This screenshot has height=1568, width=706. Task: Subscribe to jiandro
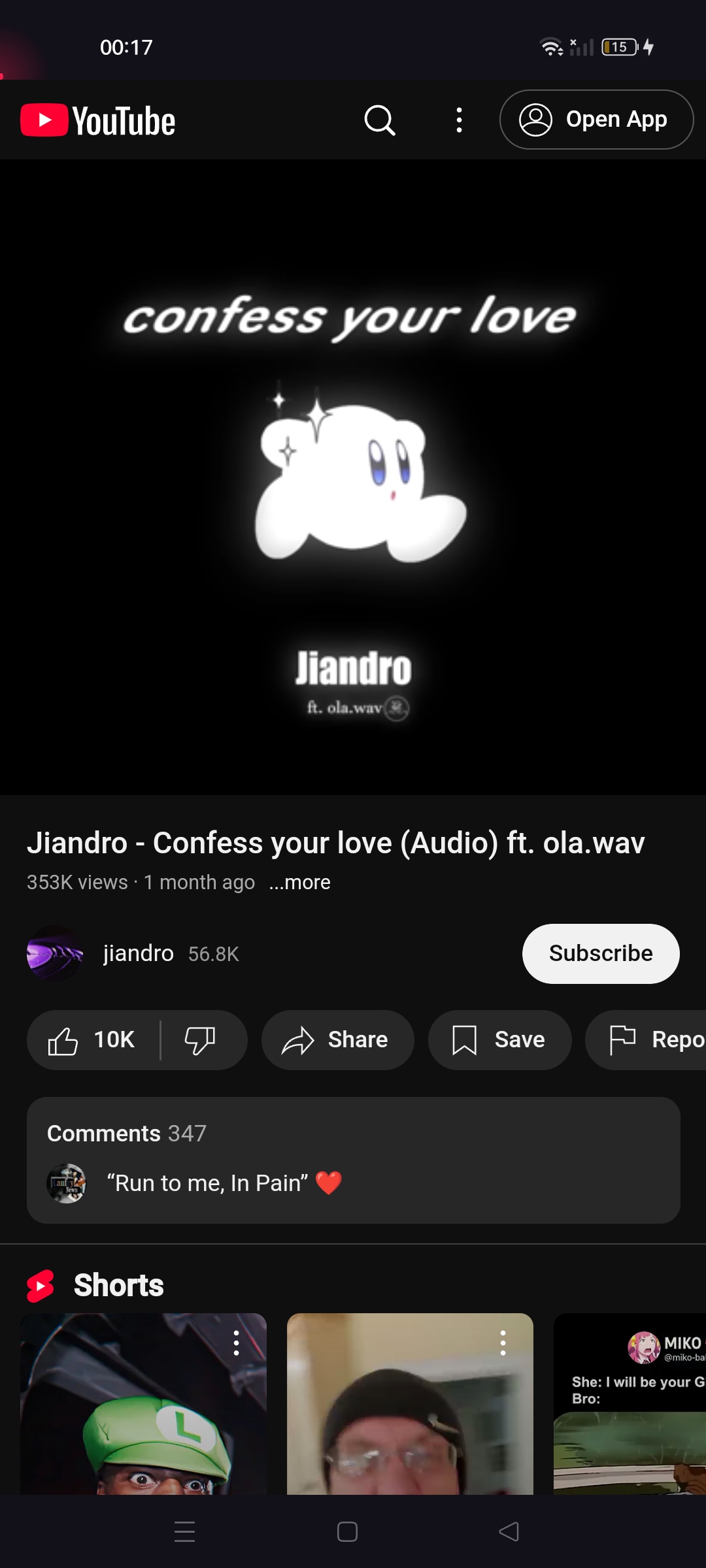[600, 954]
